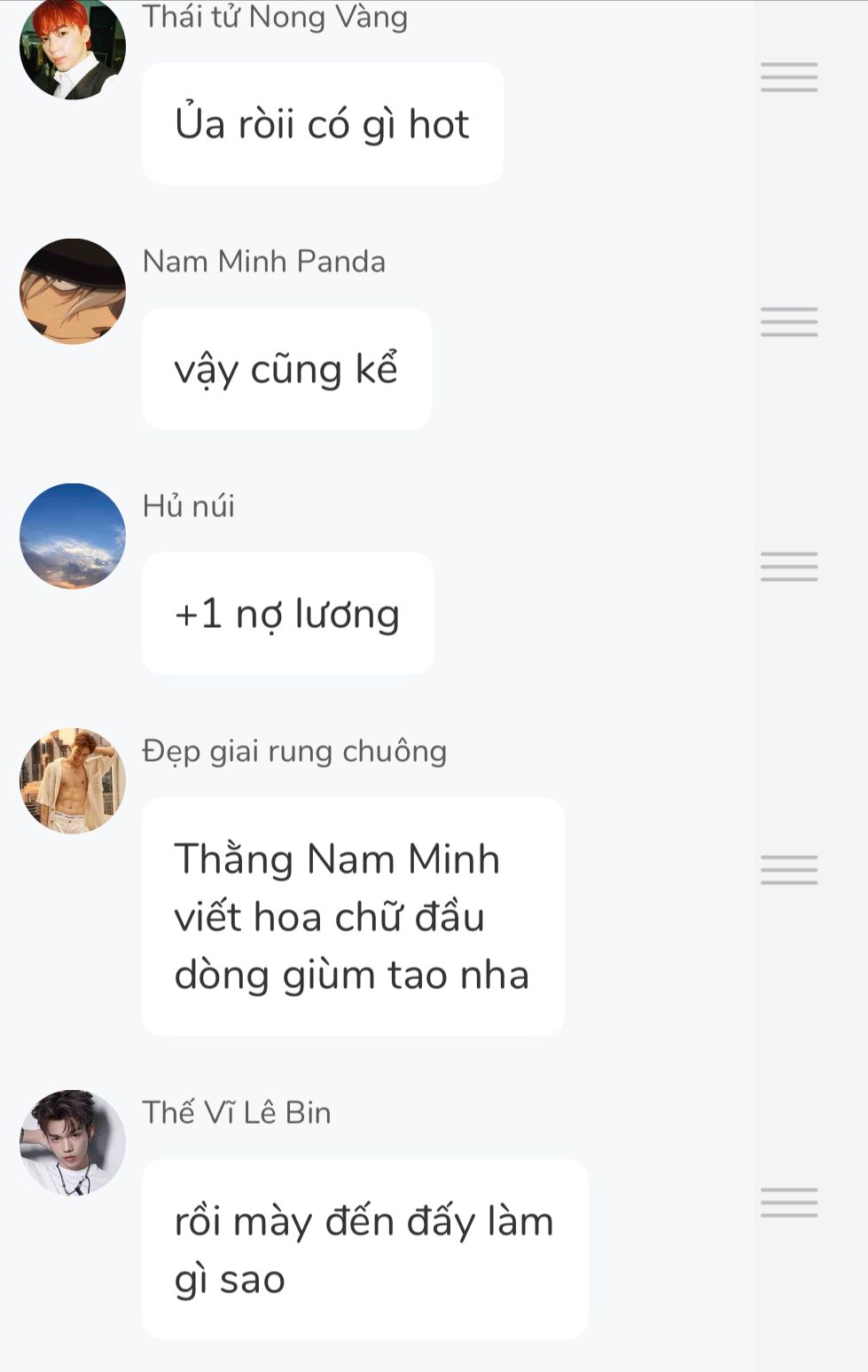Open Nam Minh Panda's avatar
868x1372 pixels.
(73, 292)
